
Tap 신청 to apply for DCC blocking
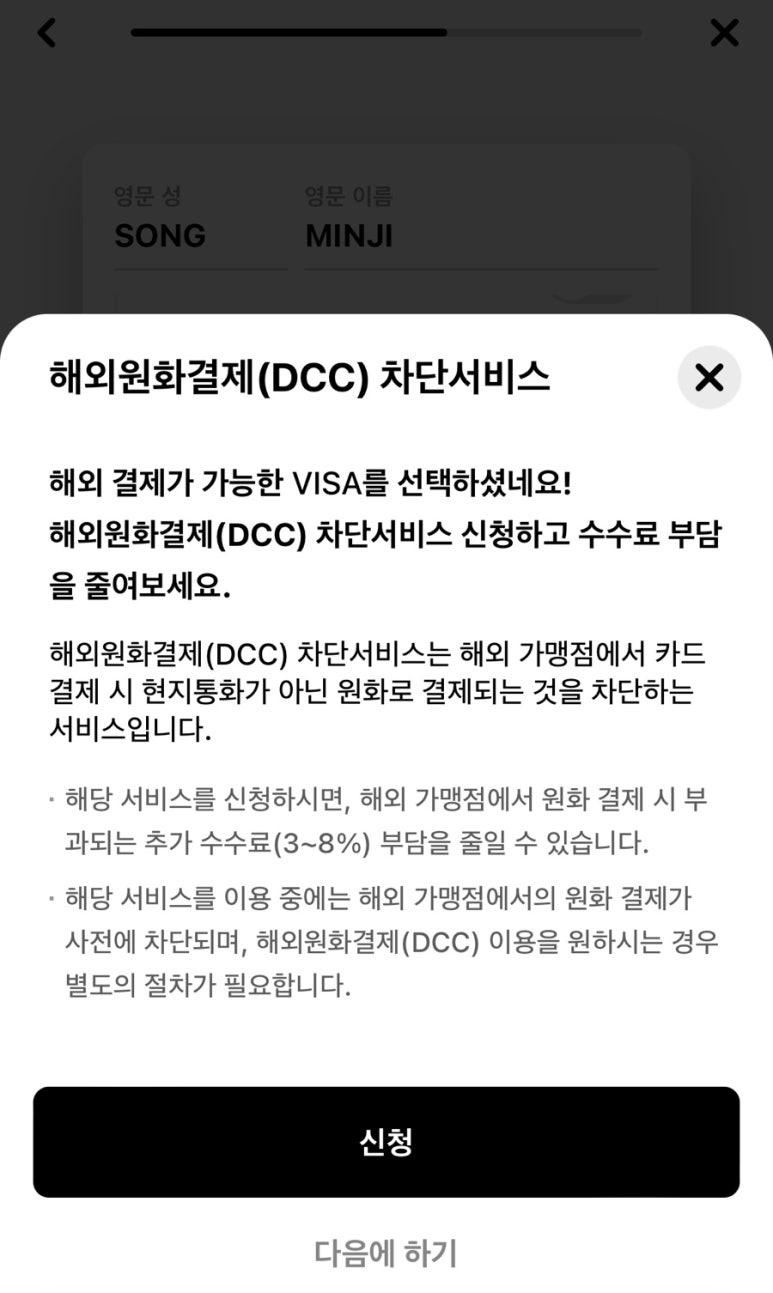pyautogui.click(x=386, y=1142)
